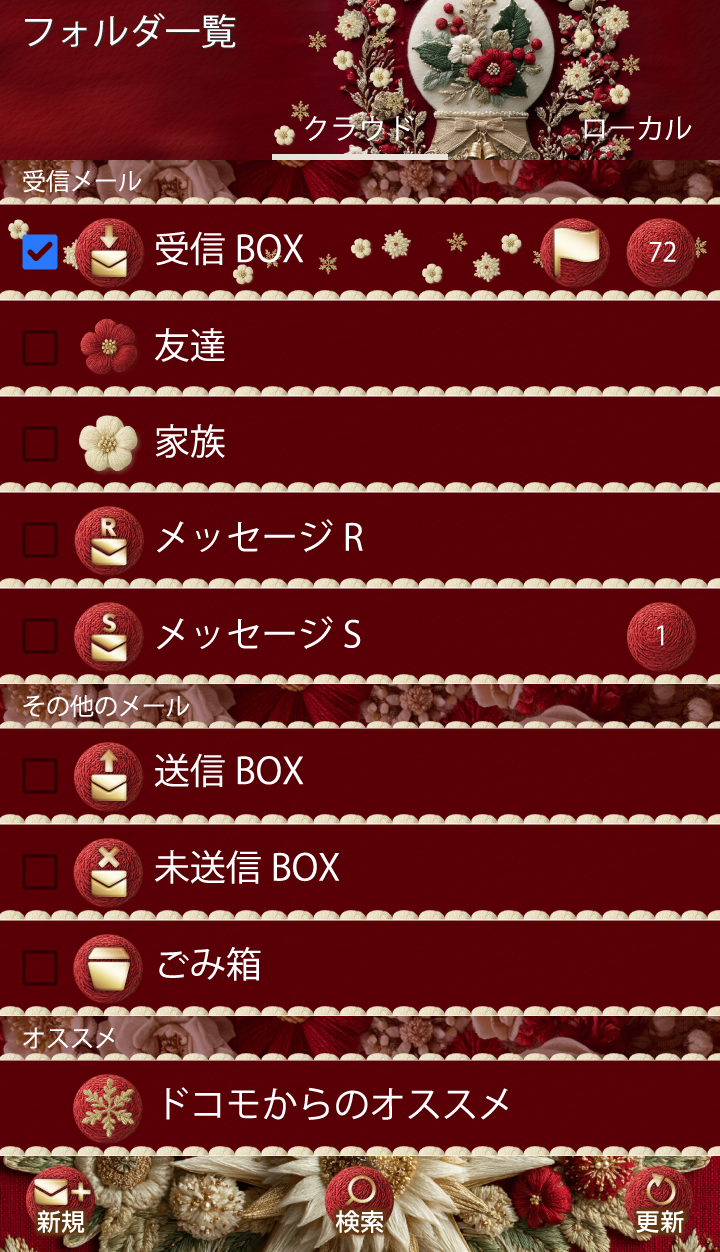This screenshot has width=720, height=1252.
Task: Open the 受信 BOX folder
Action: tap(229, 248)
